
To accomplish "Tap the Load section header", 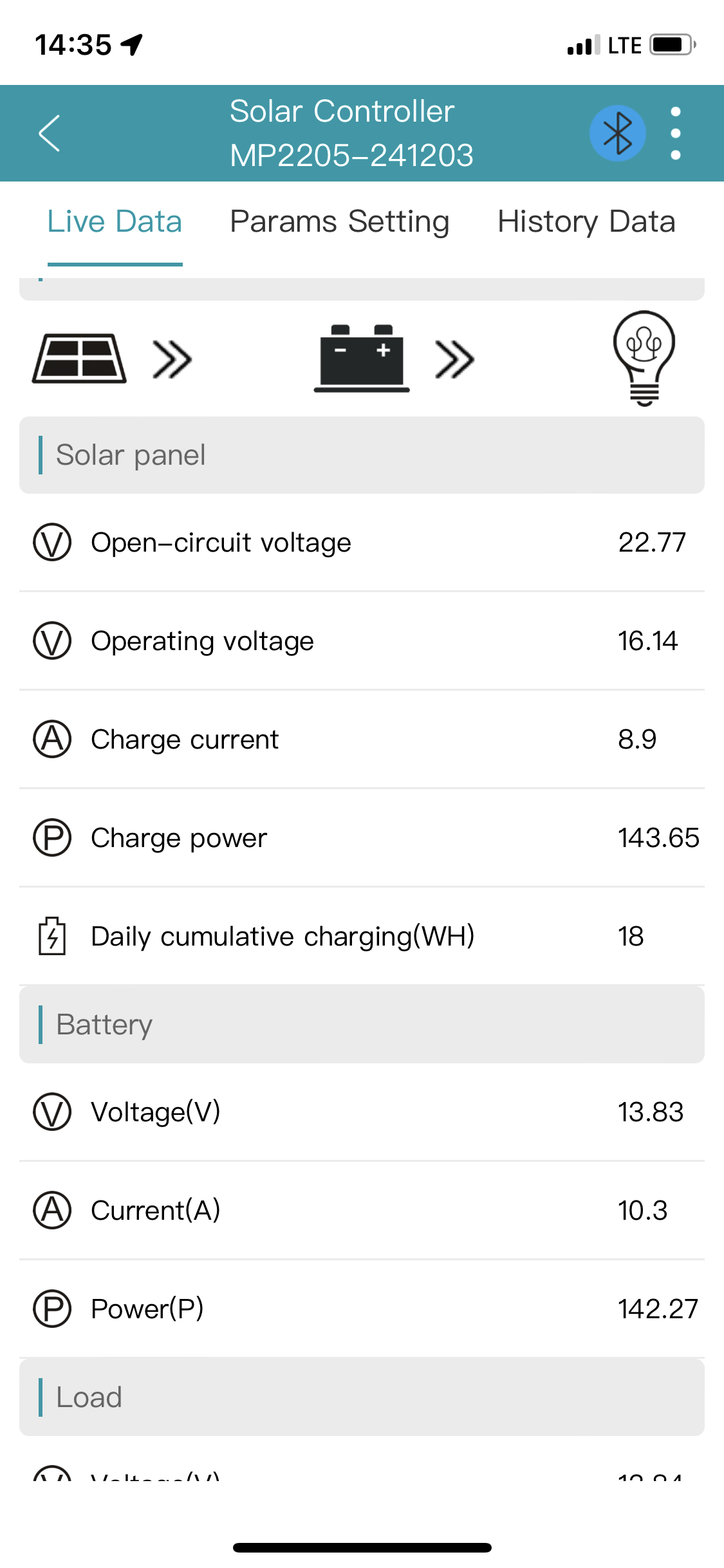I will coord(88,1397).
